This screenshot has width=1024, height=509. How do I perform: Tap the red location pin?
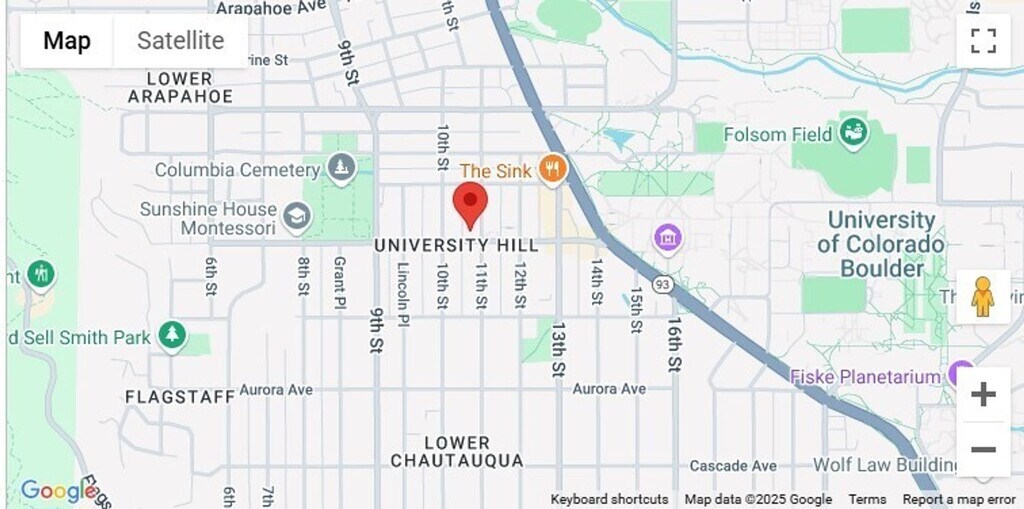click(470, 204)
